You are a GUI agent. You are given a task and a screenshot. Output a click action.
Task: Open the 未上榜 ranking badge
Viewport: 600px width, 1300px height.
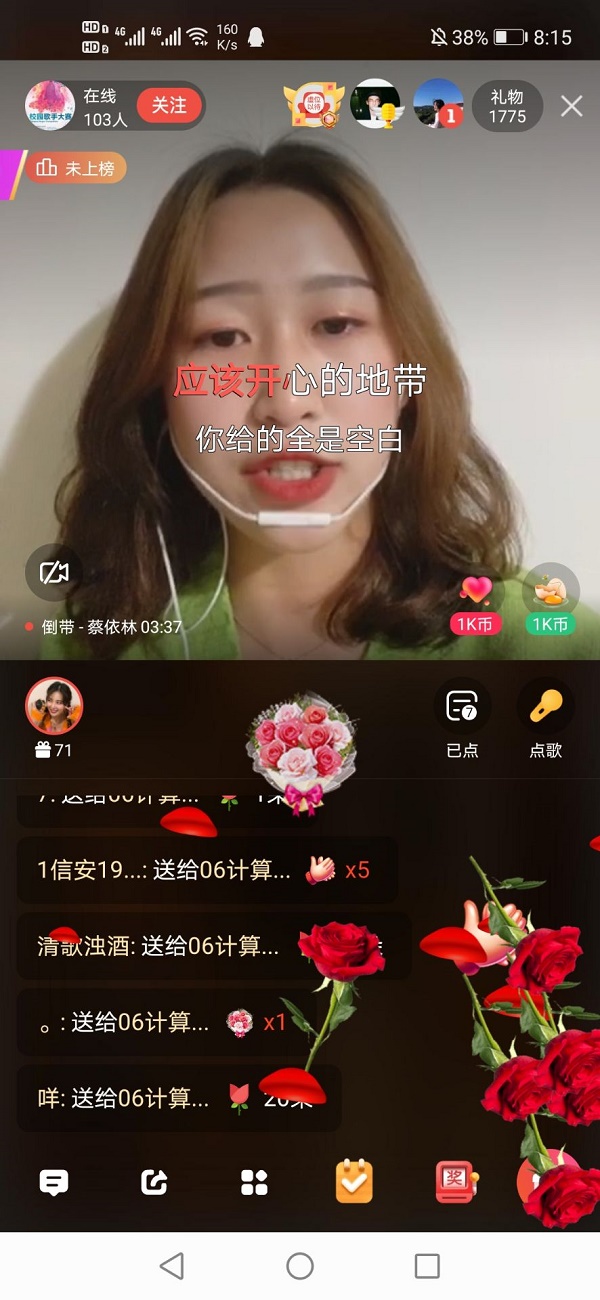click(x=76, y=168)
